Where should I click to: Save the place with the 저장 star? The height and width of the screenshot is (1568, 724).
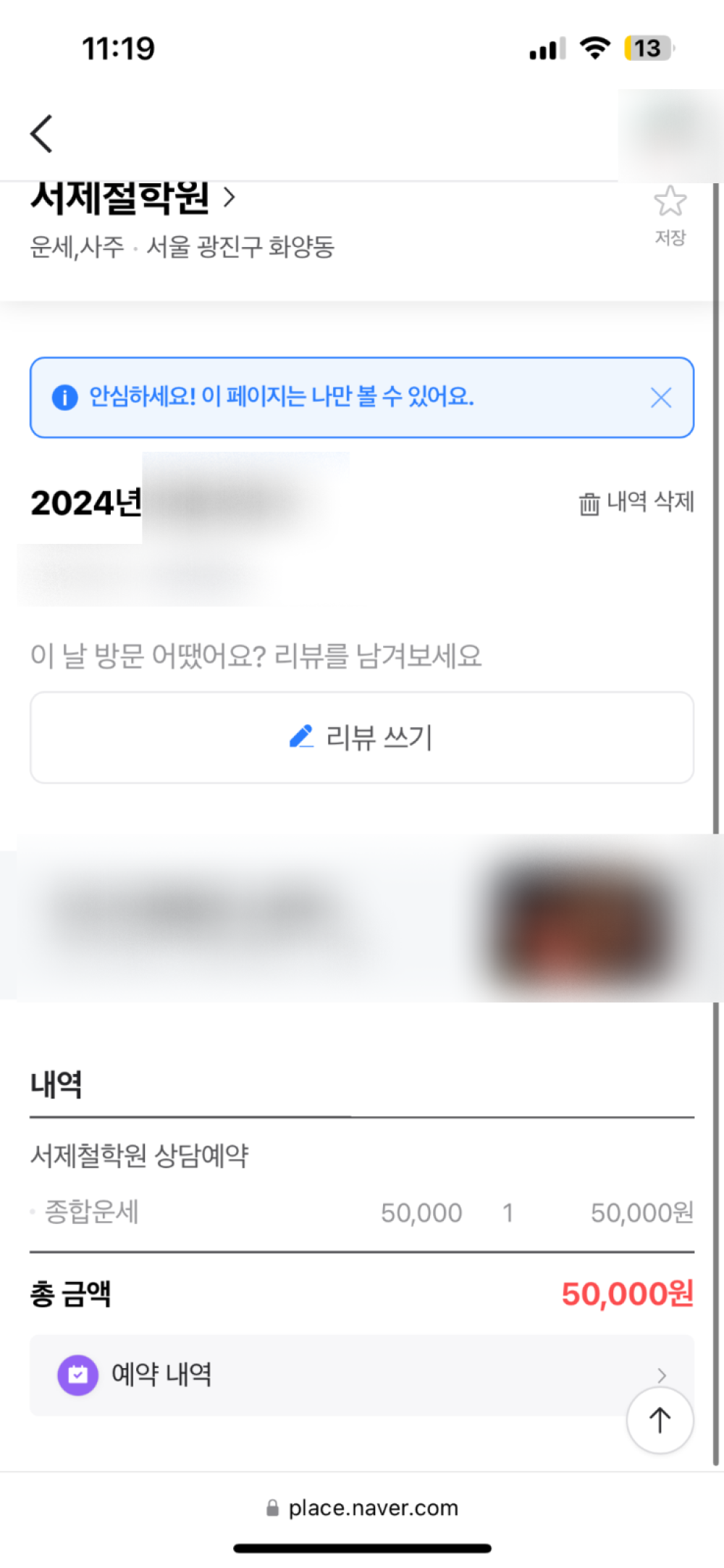click(x=670, y=214)
